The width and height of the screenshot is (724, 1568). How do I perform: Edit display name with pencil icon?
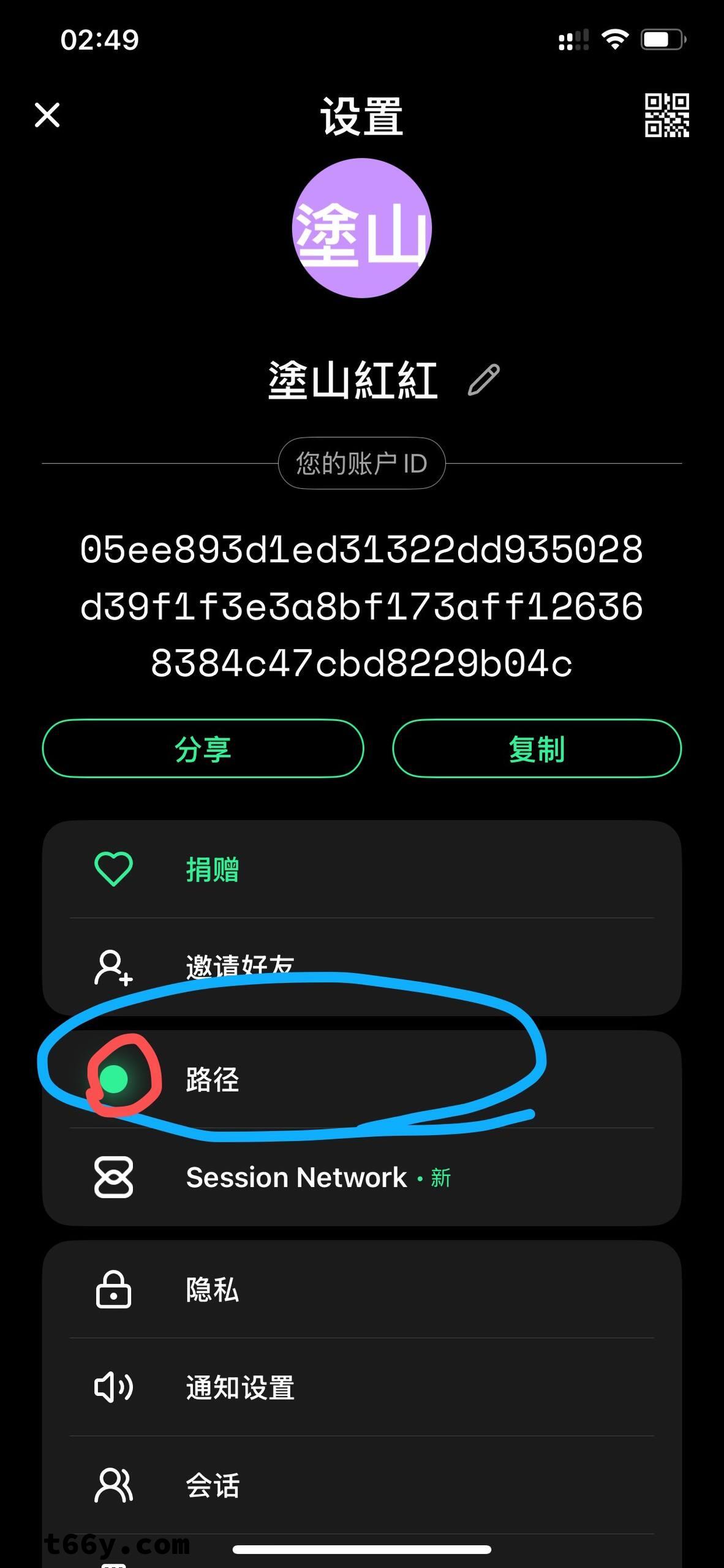(x=484, y=380)
